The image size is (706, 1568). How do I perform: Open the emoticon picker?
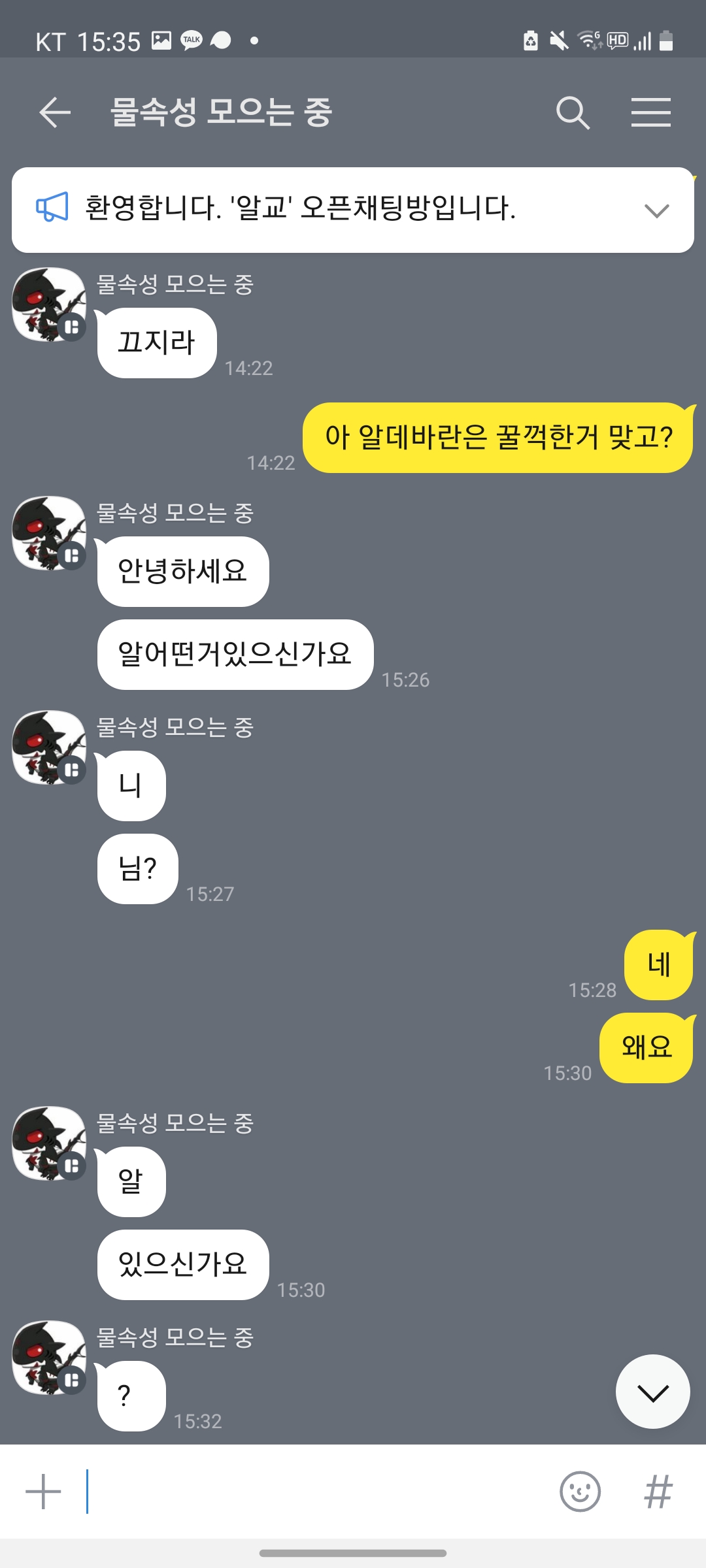pyautogui.click(x=580, y=1492)
